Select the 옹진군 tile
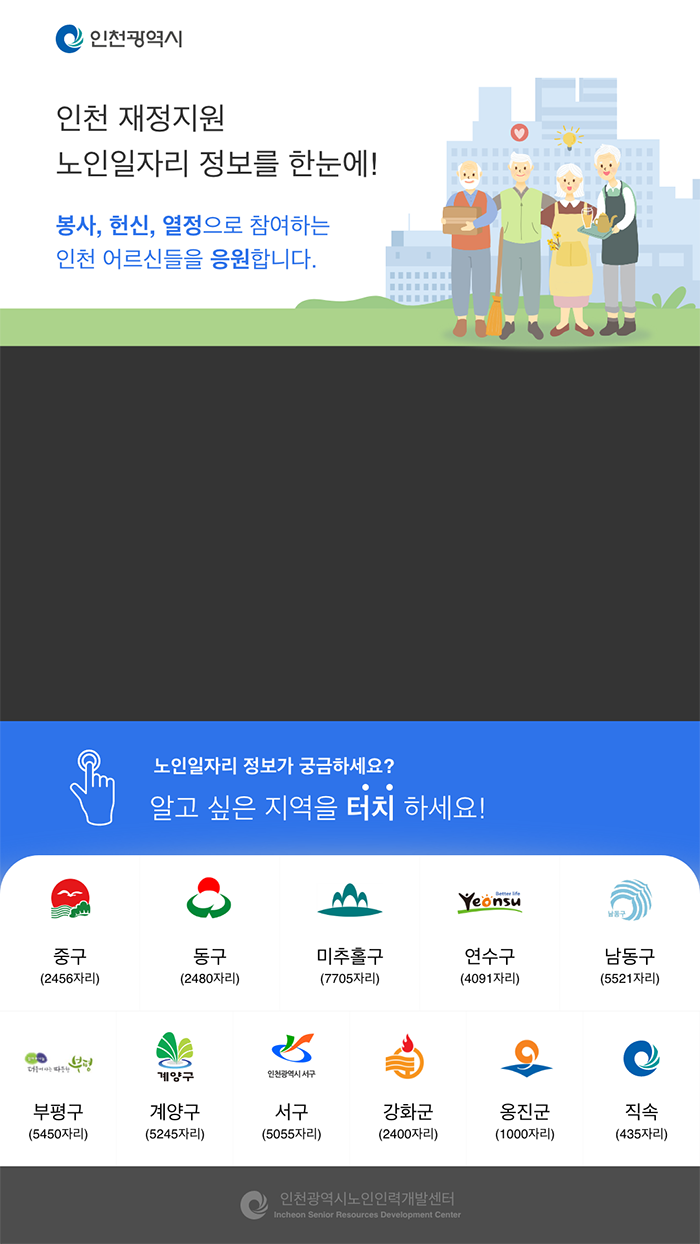 pos(525,1088)
